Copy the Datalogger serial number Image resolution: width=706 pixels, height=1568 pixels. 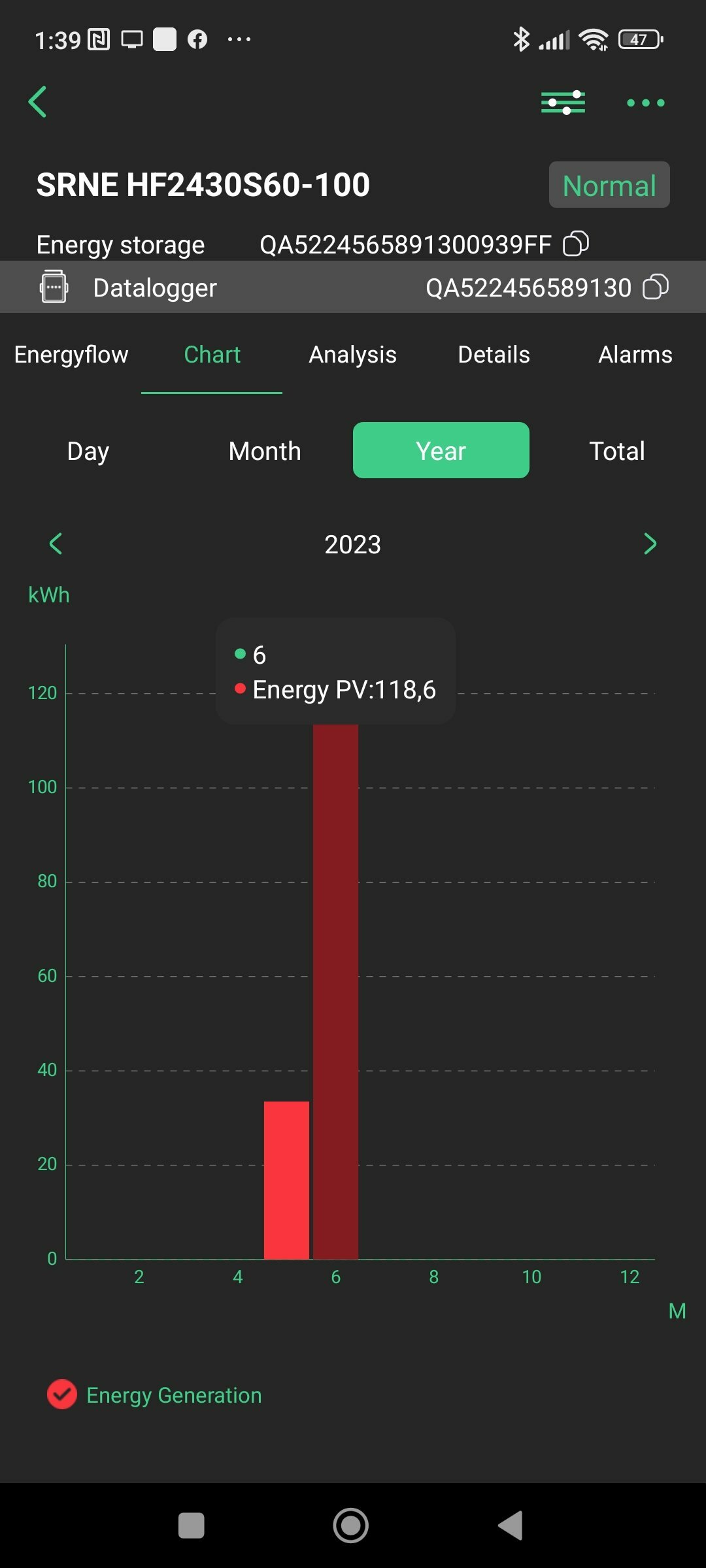pos(656,287)
